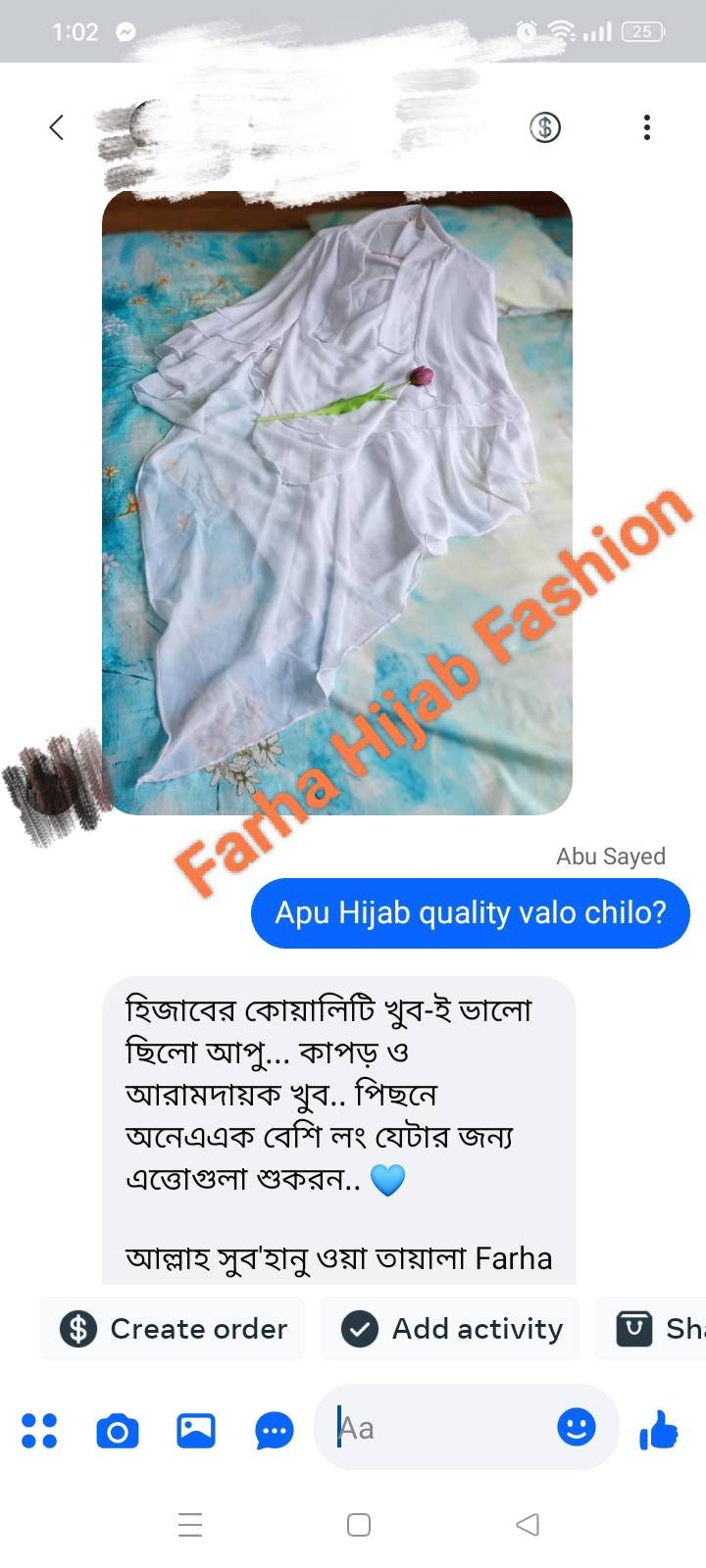Open the three-dot overflow menu
This screenshot has height=1568, width=706.
click(646, 127)
